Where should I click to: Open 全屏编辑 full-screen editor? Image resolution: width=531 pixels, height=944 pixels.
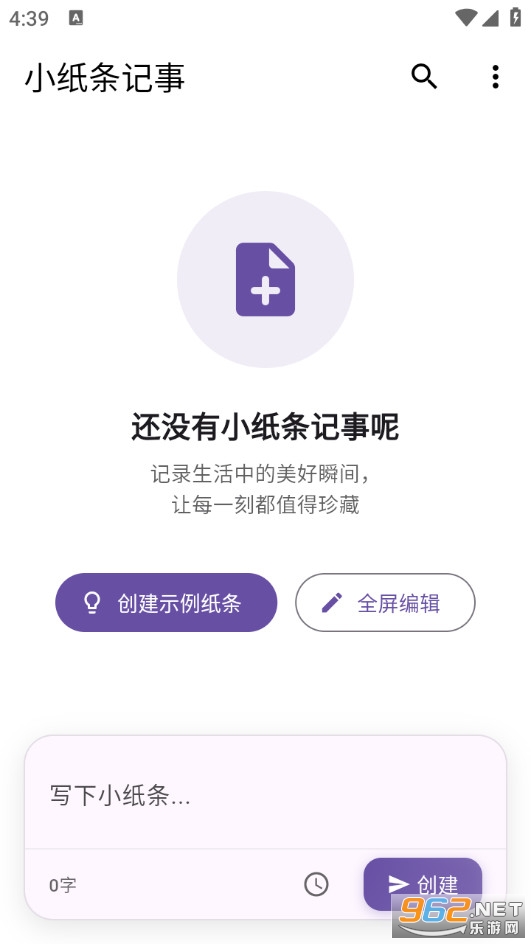coord(385,603)
